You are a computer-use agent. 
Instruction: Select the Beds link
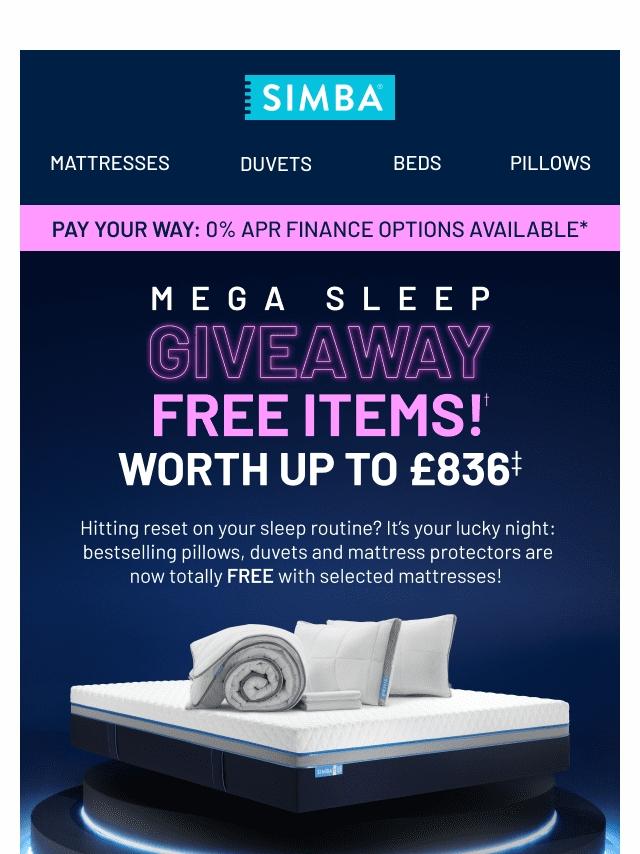pos(417,163)
